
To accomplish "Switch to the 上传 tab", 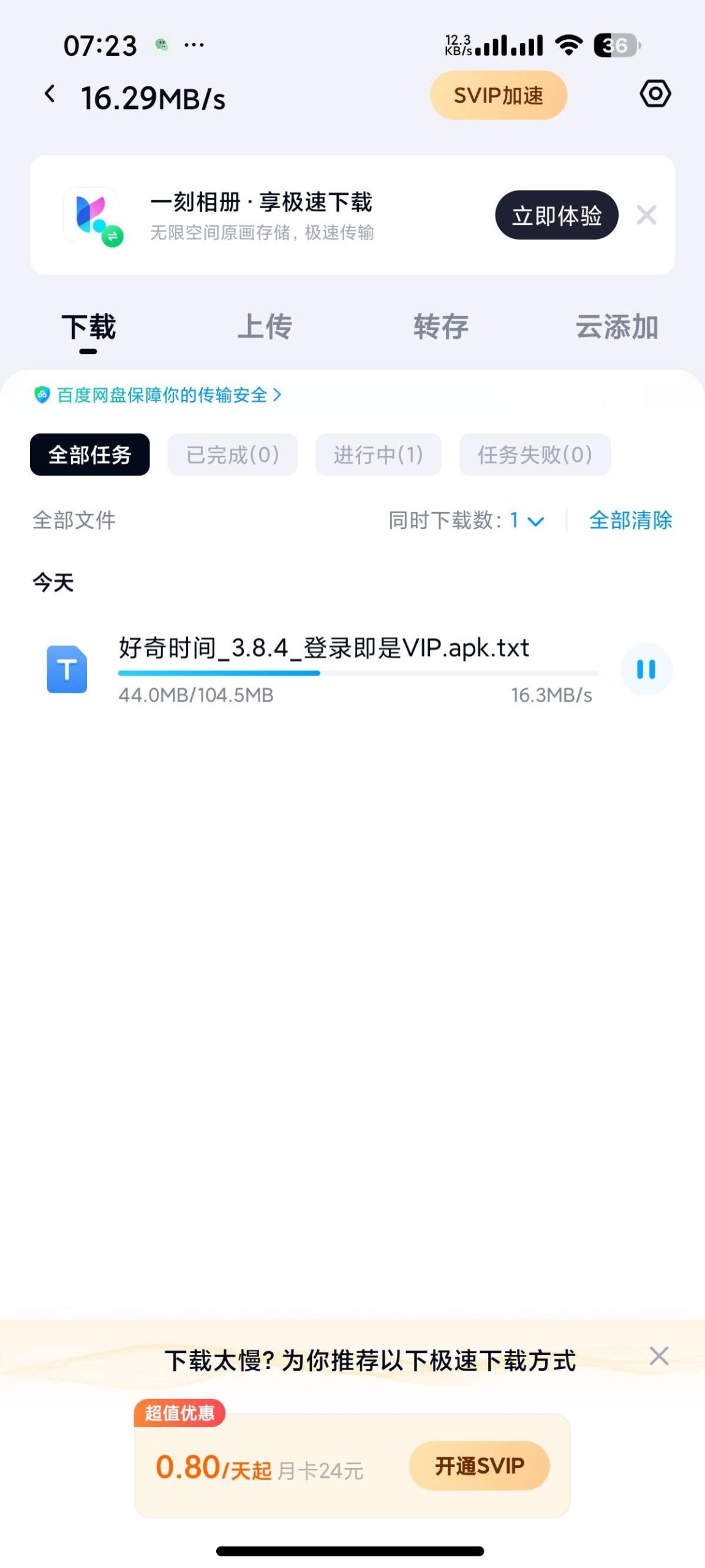I will [x=266, y=326].
